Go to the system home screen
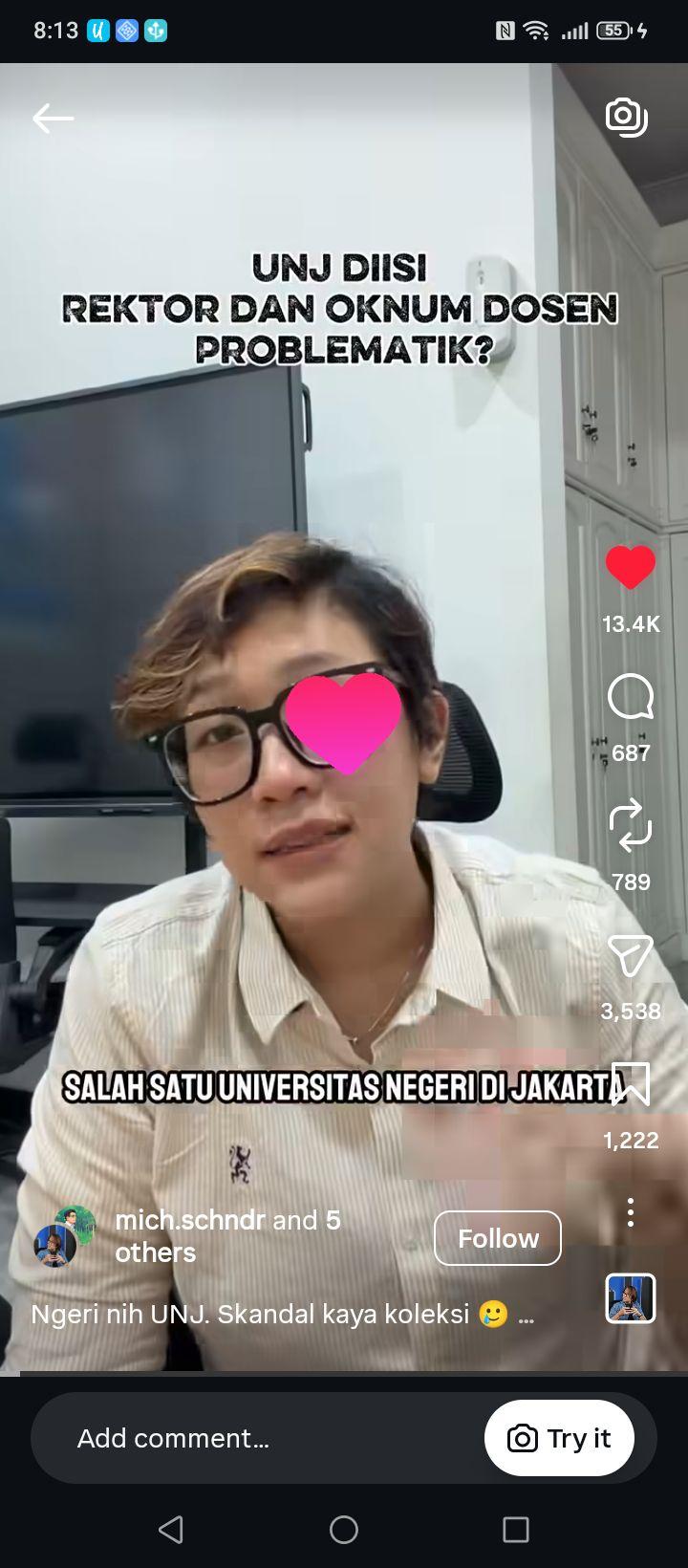The width and height of the screenshot is (688, 1568). tap(344, 1530)
